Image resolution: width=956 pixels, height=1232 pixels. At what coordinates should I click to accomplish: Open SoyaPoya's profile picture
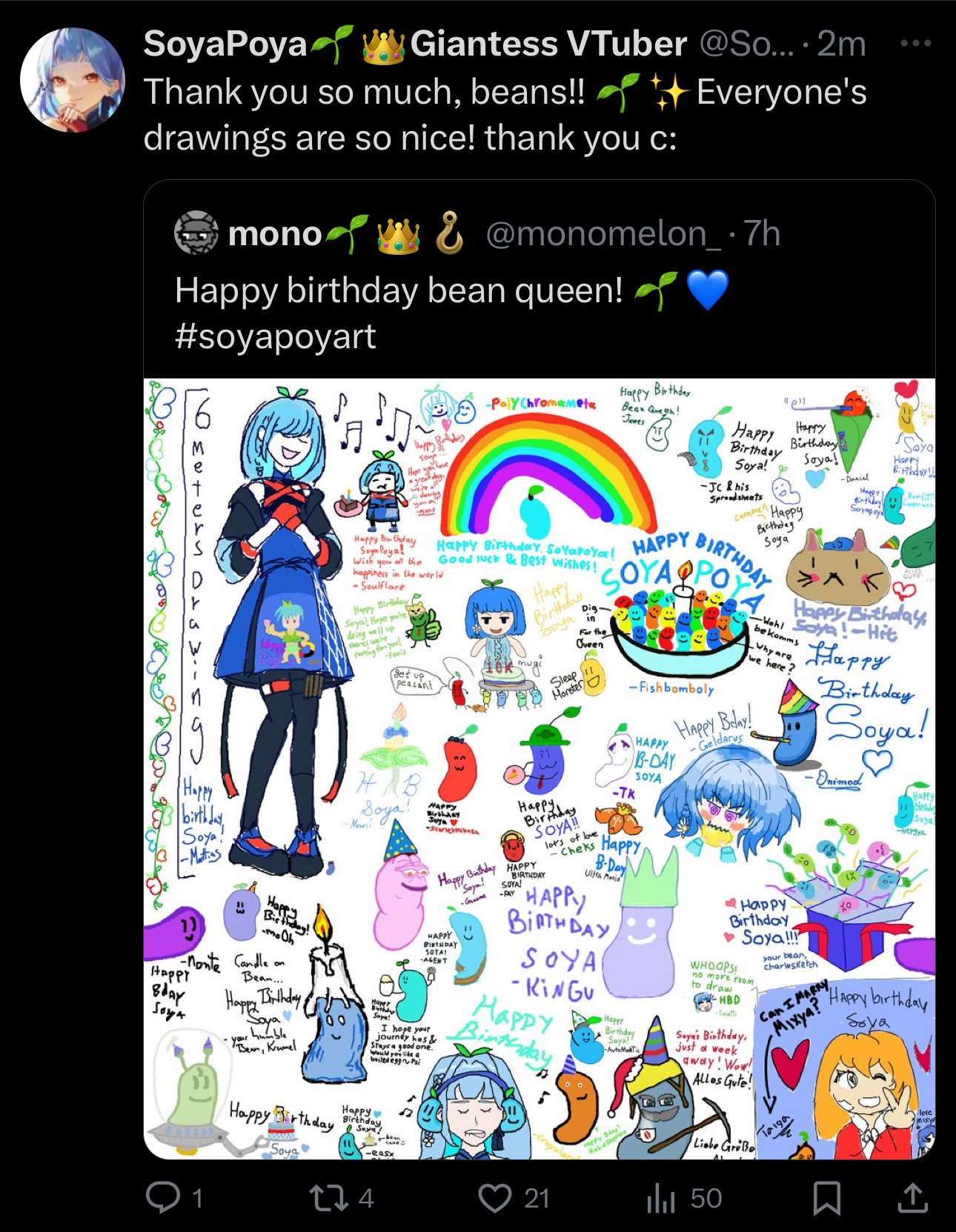(72, 80)
